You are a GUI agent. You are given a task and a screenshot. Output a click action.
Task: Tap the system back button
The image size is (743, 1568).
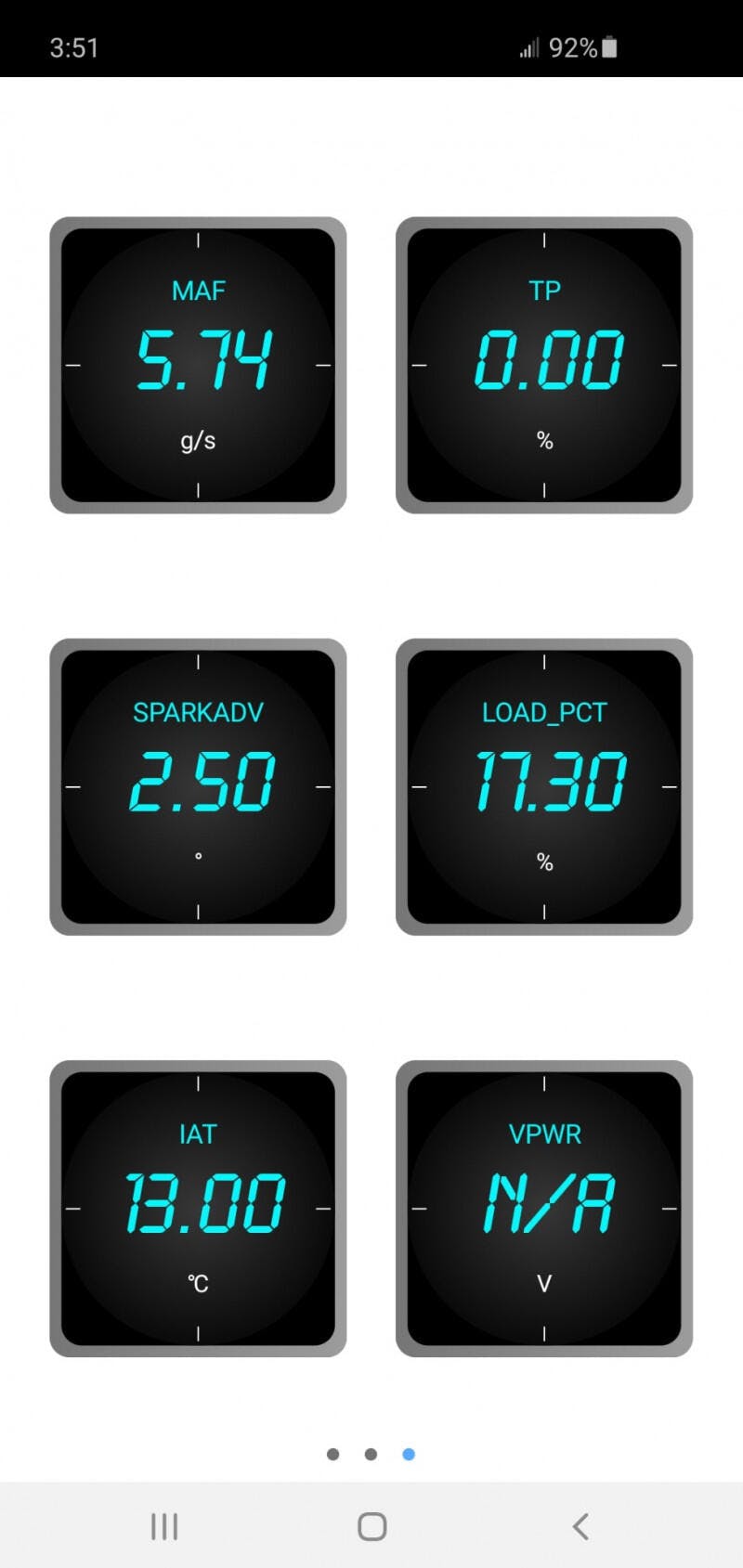pyautogui.click(x=580, y=1526)
